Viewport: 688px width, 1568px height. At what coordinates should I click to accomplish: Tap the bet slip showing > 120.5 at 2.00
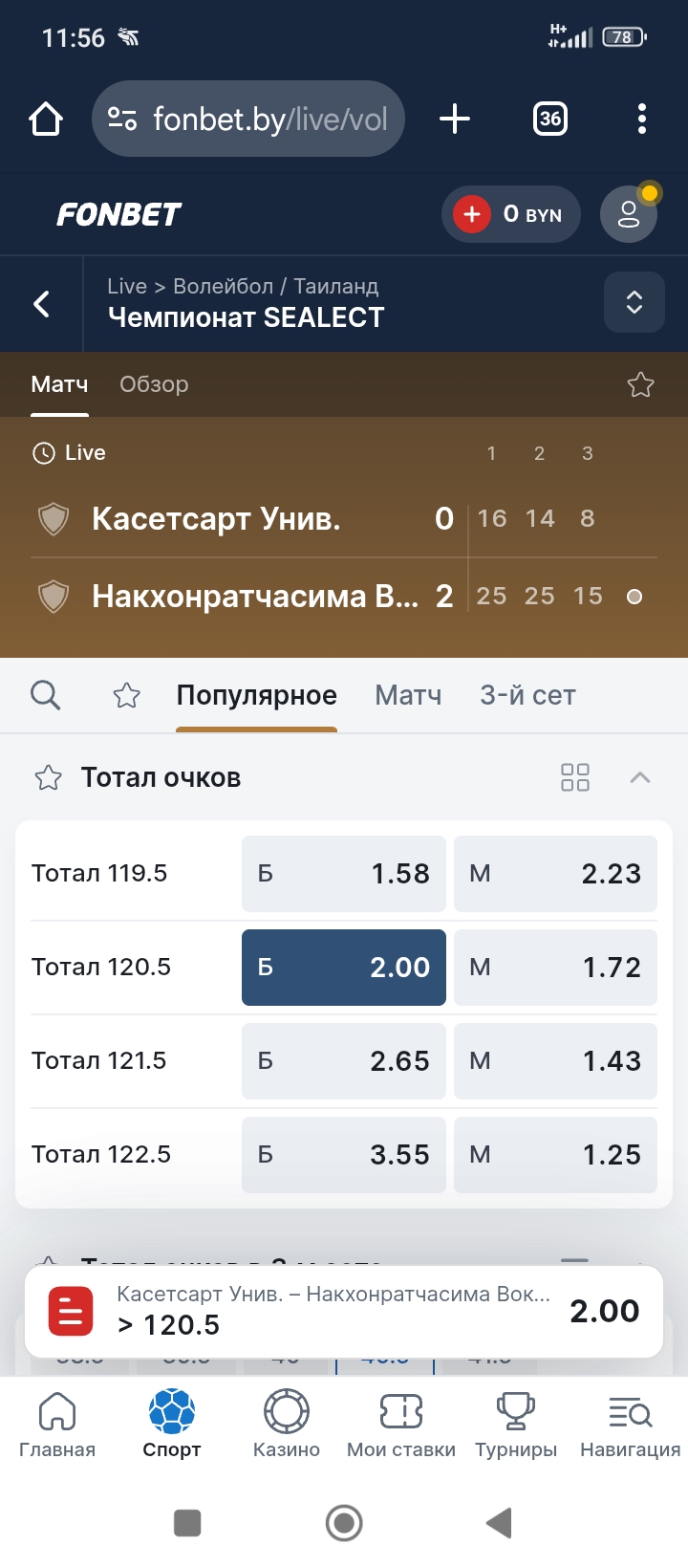click(344, 1311)
